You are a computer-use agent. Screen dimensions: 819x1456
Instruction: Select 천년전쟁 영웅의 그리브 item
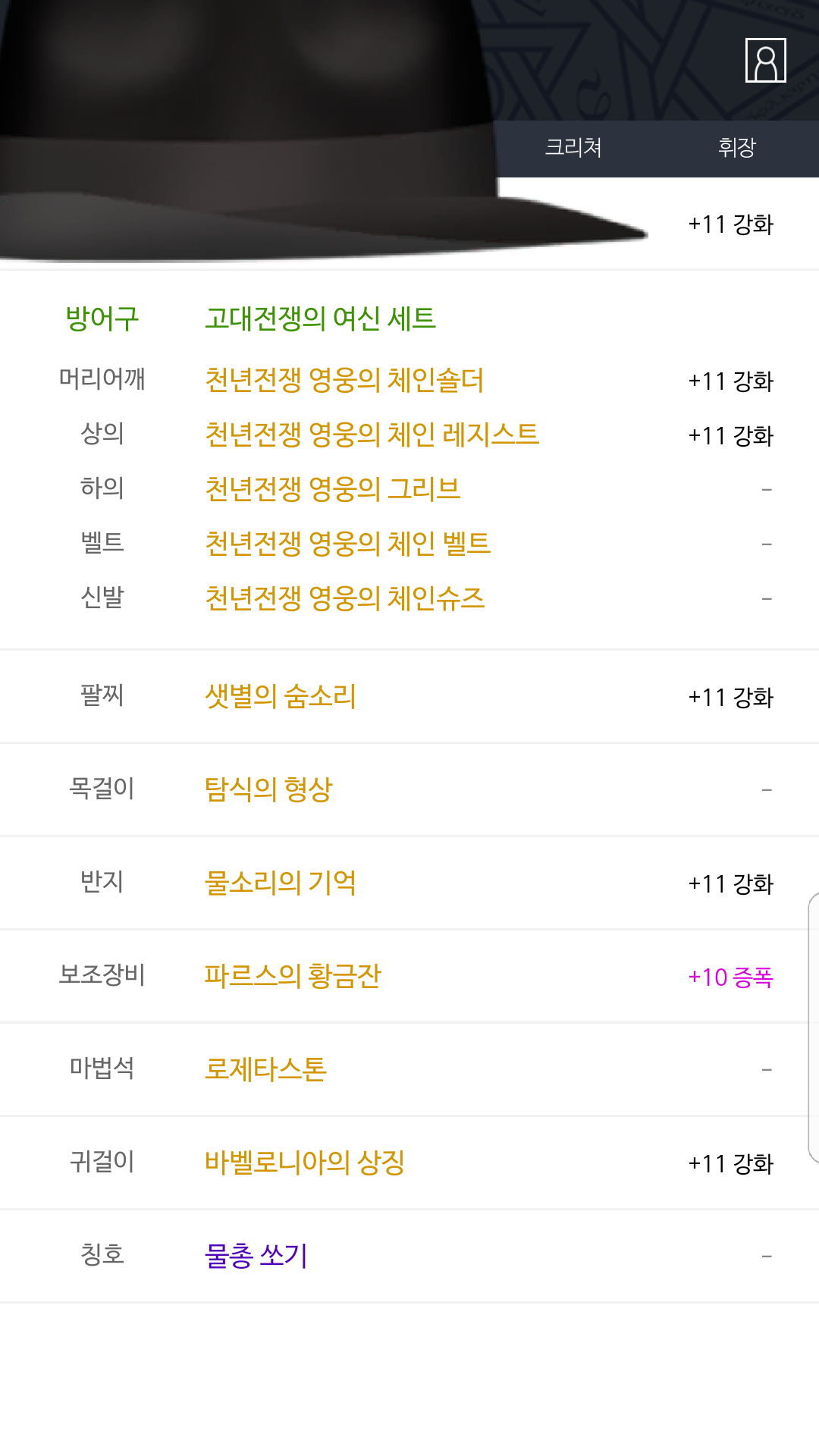[x=332, y=489]
